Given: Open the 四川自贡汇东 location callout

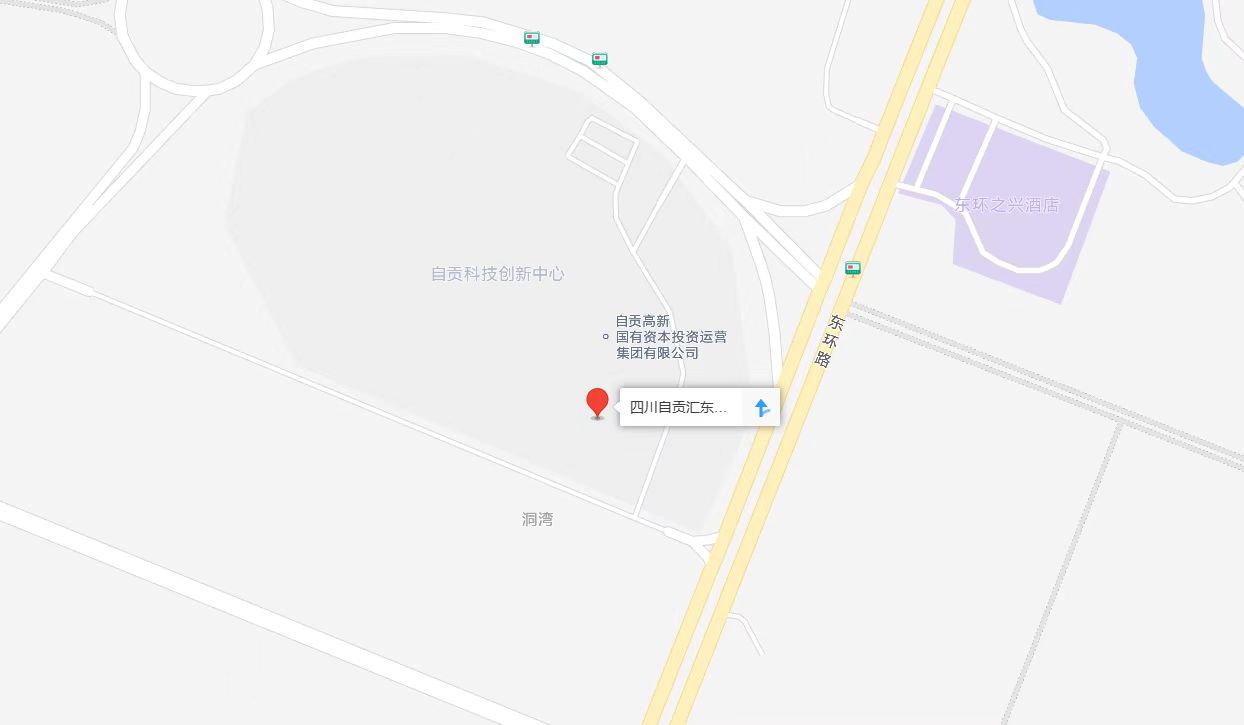Looking at the screenshot, I should click(678, 408).
